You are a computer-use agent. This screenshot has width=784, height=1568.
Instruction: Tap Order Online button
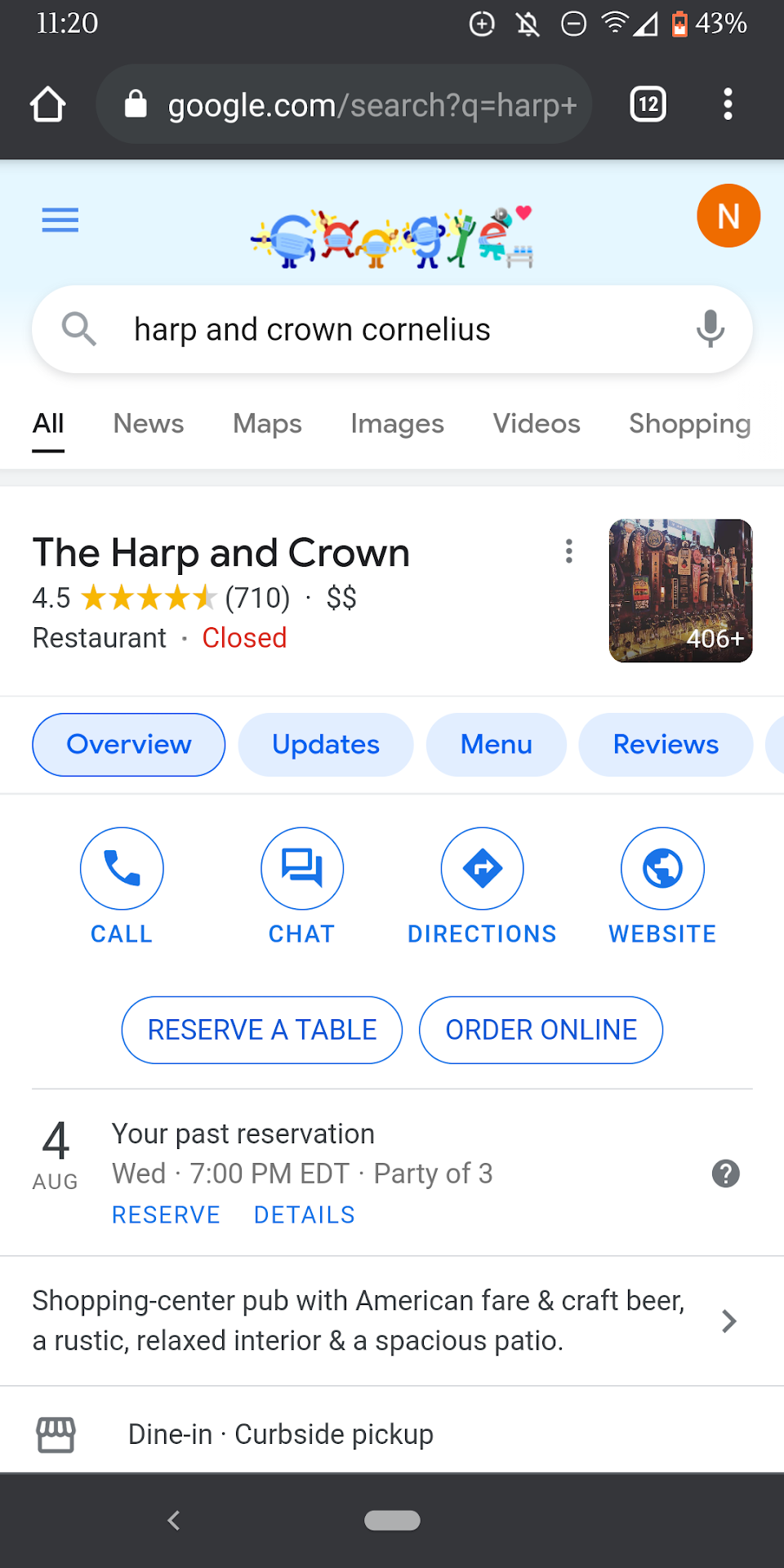pyautogui.click(x=541, y=1030)
